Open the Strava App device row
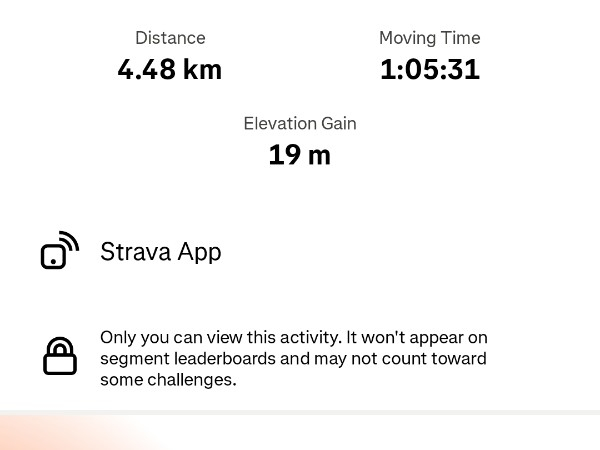Image resolution: width=600 pixels, height=450 pixels. pos(160,252)
